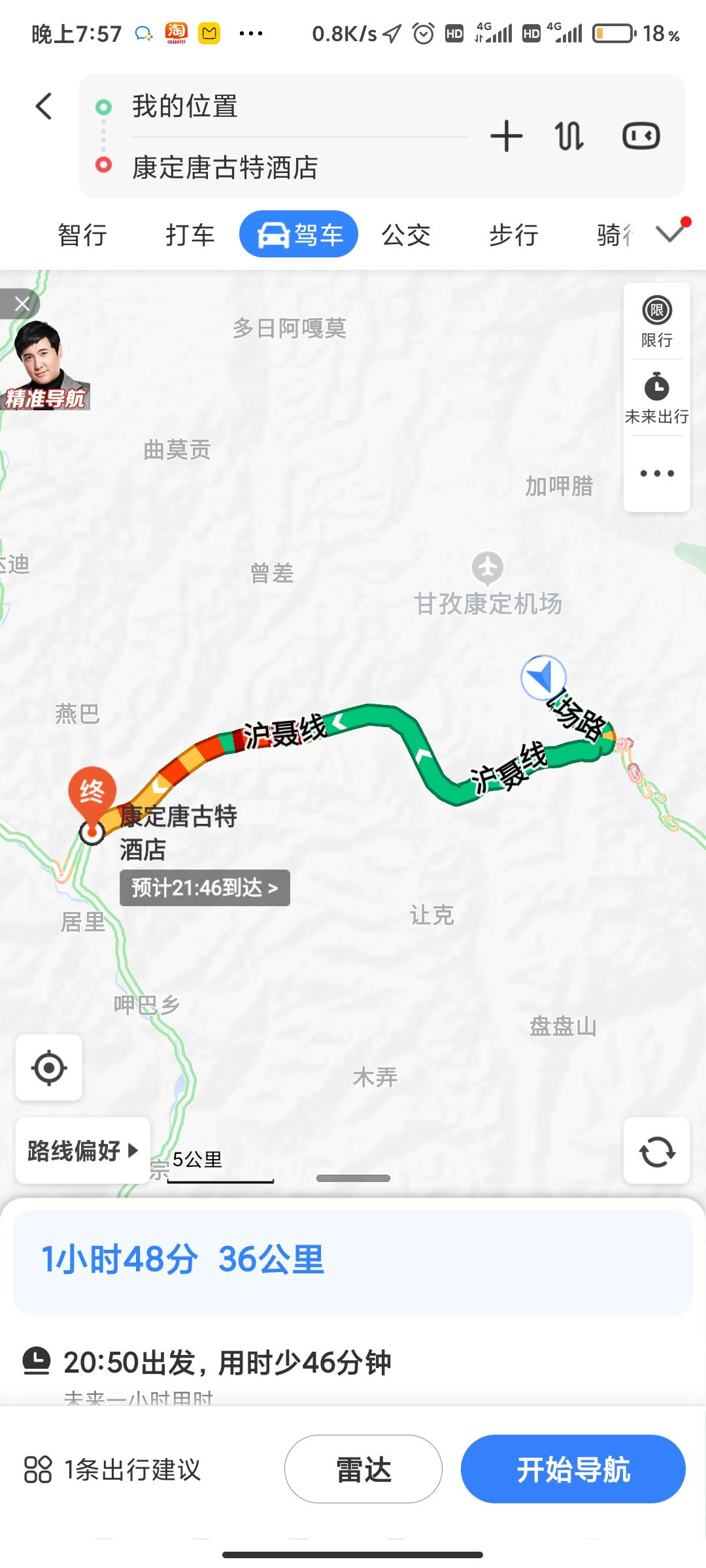Tap the 预计21:46到达 arrival label
Screen dimensions: 706x1568
[205, 888]
